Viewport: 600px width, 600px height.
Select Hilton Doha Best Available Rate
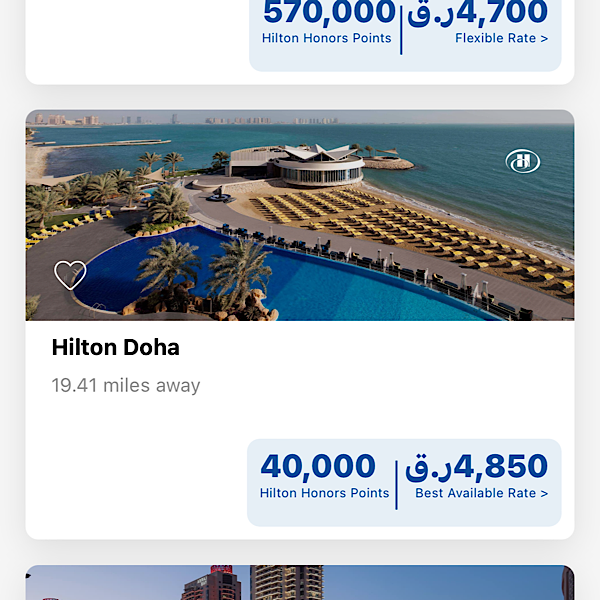click(x=480, y=478)
